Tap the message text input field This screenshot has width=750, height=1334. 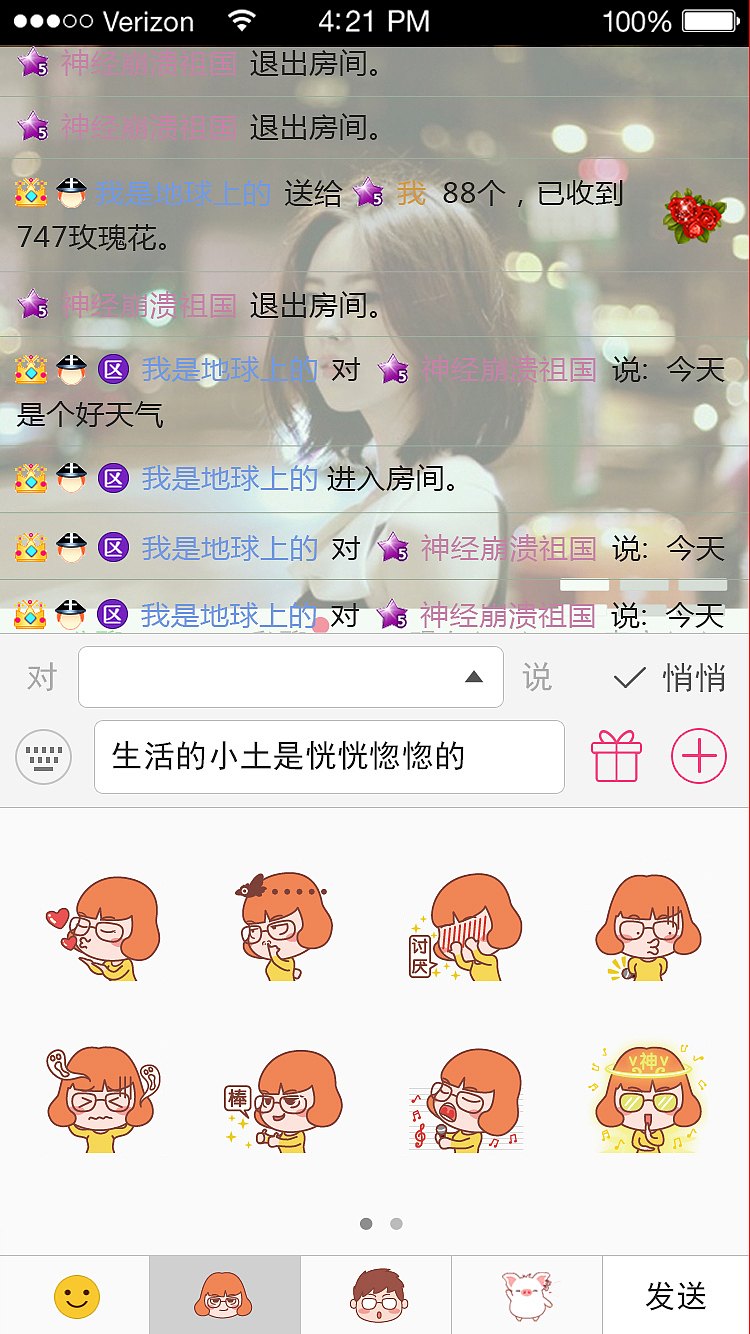(329, 757)
